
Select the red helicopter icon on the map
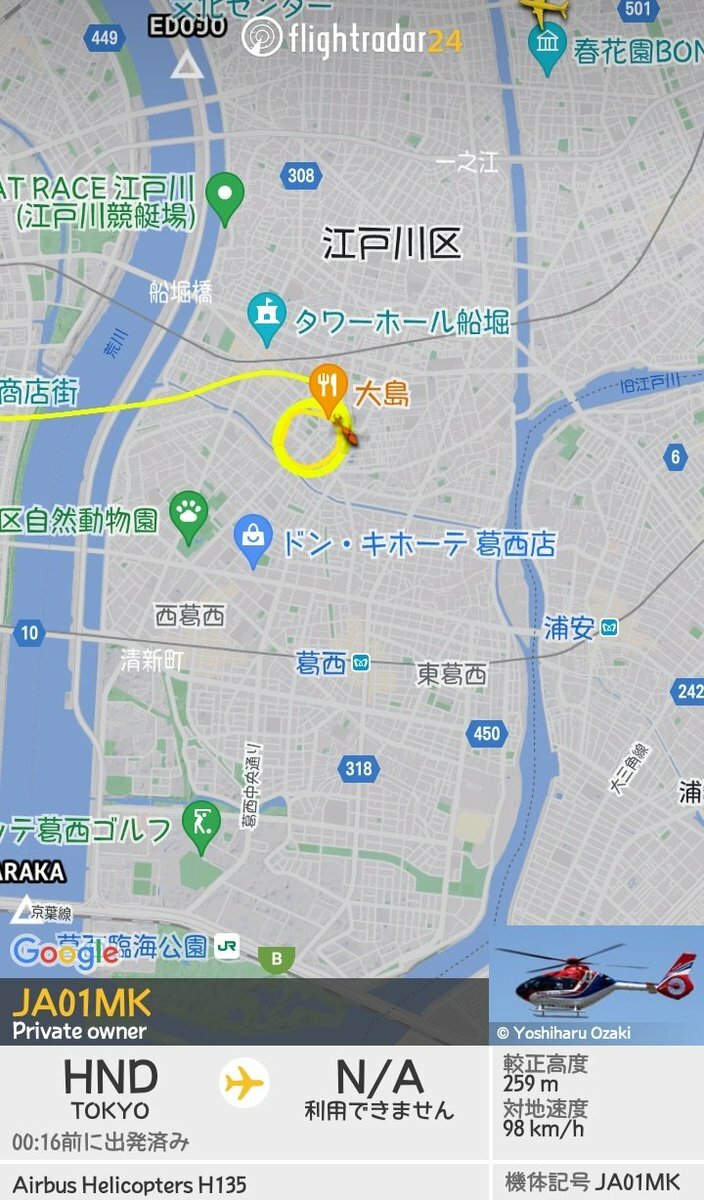click(347, 432)
